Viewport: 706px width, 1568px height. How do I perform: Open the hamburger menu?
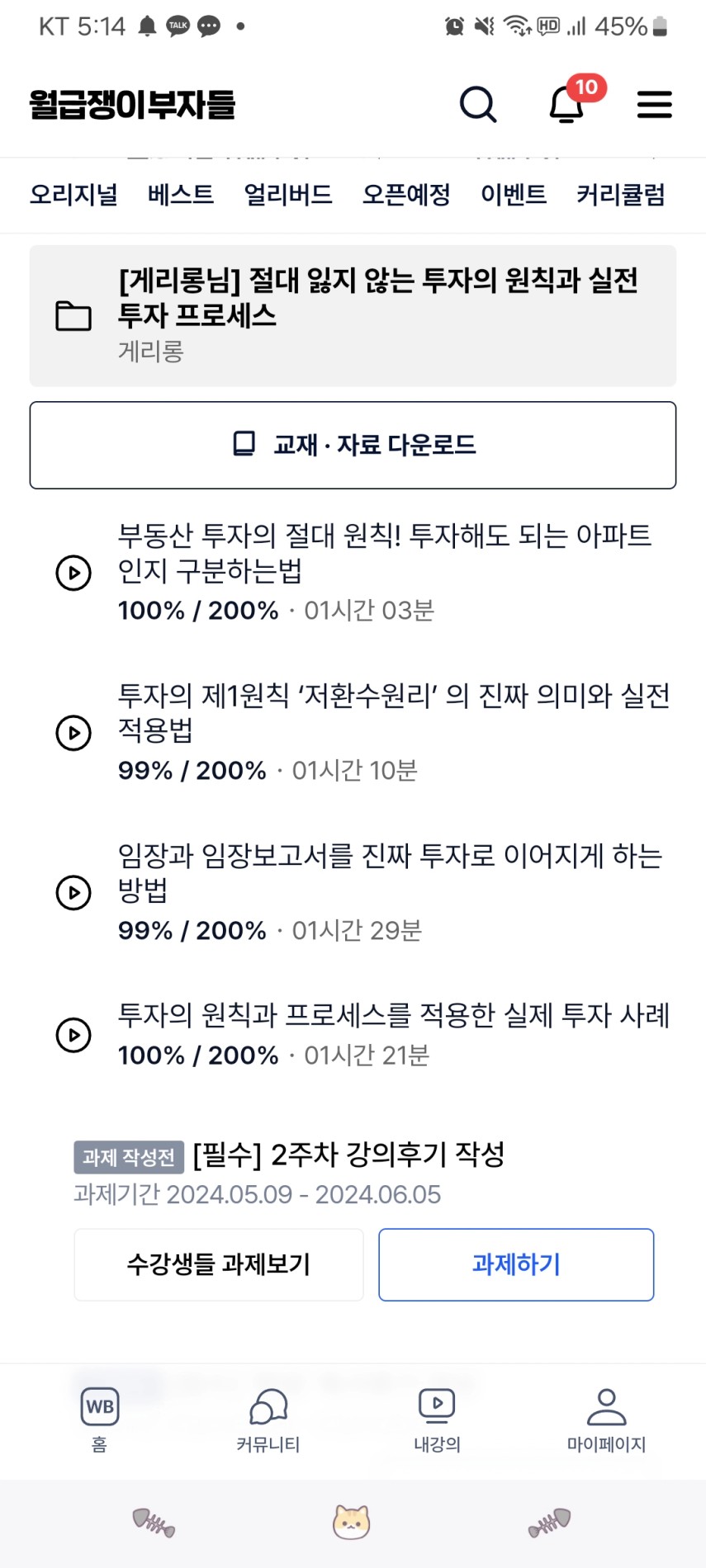coord(655,105)
